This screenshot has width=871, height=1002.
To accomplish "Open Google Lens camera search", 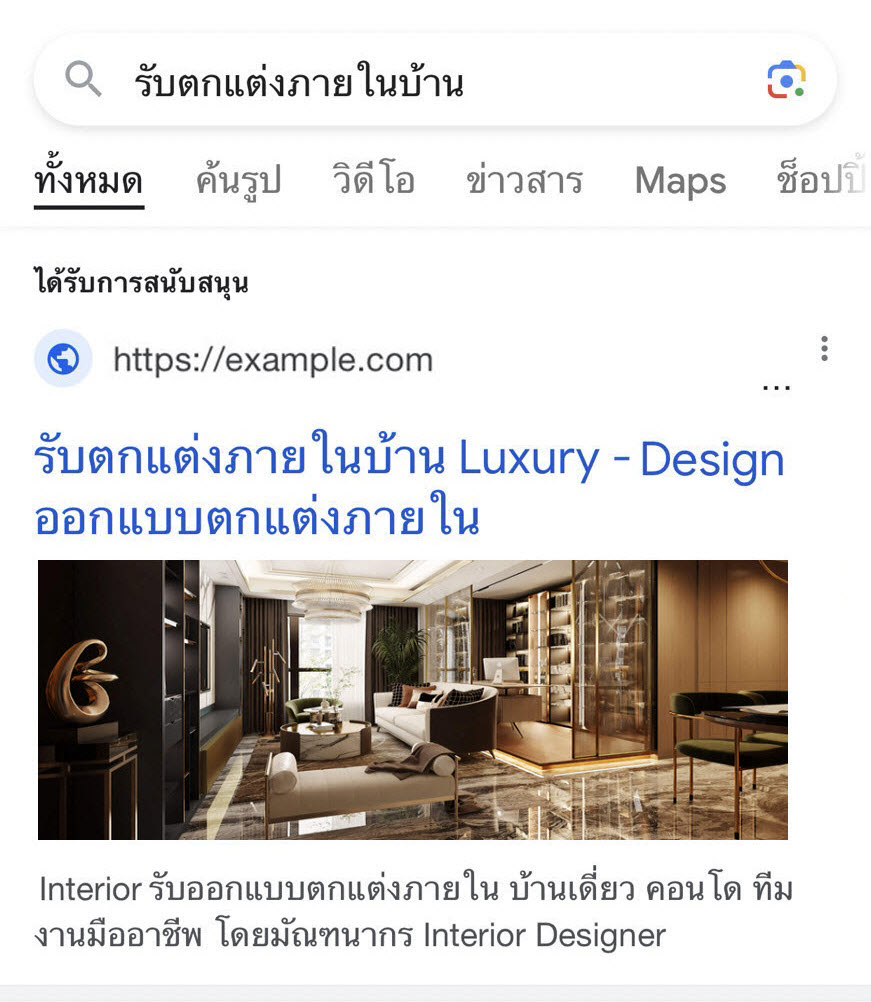I will 786,80.
